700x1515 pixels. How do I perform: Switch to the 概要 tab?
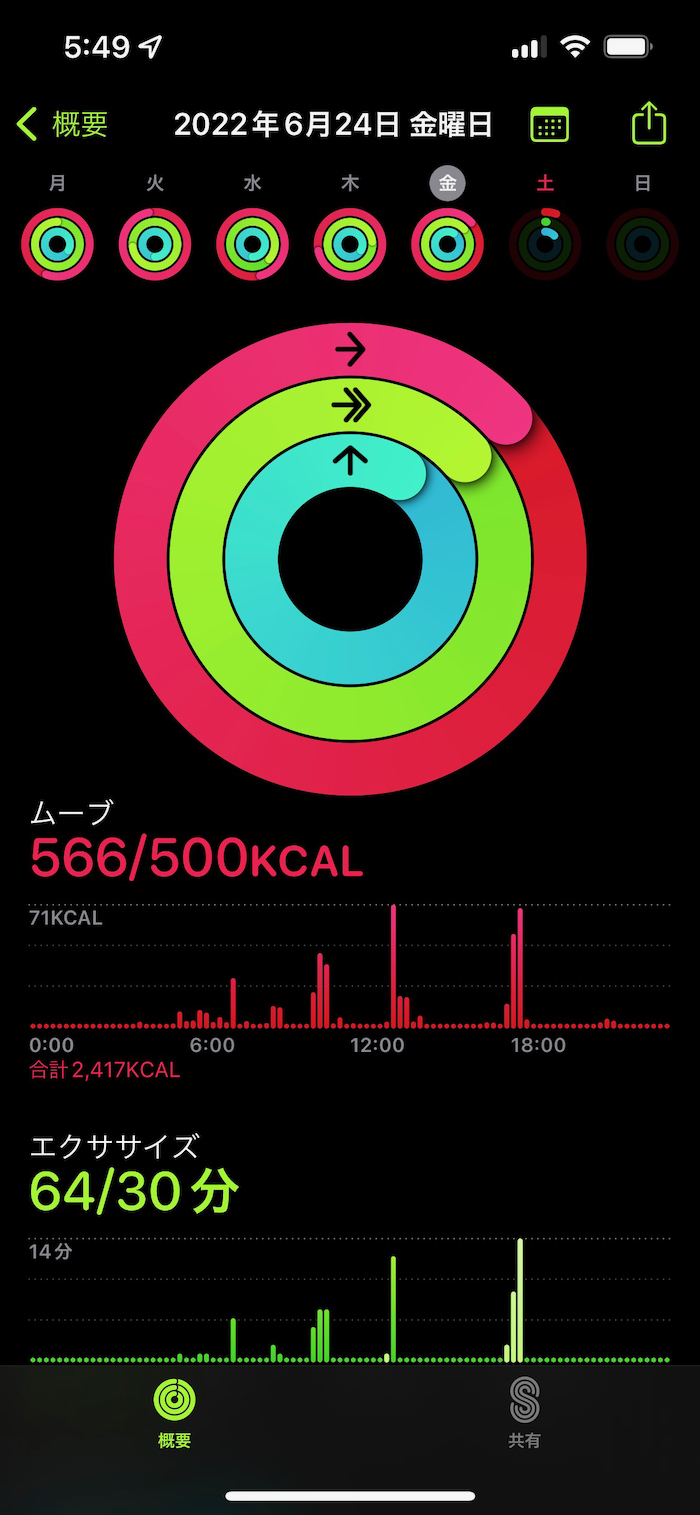(175, 1412)
